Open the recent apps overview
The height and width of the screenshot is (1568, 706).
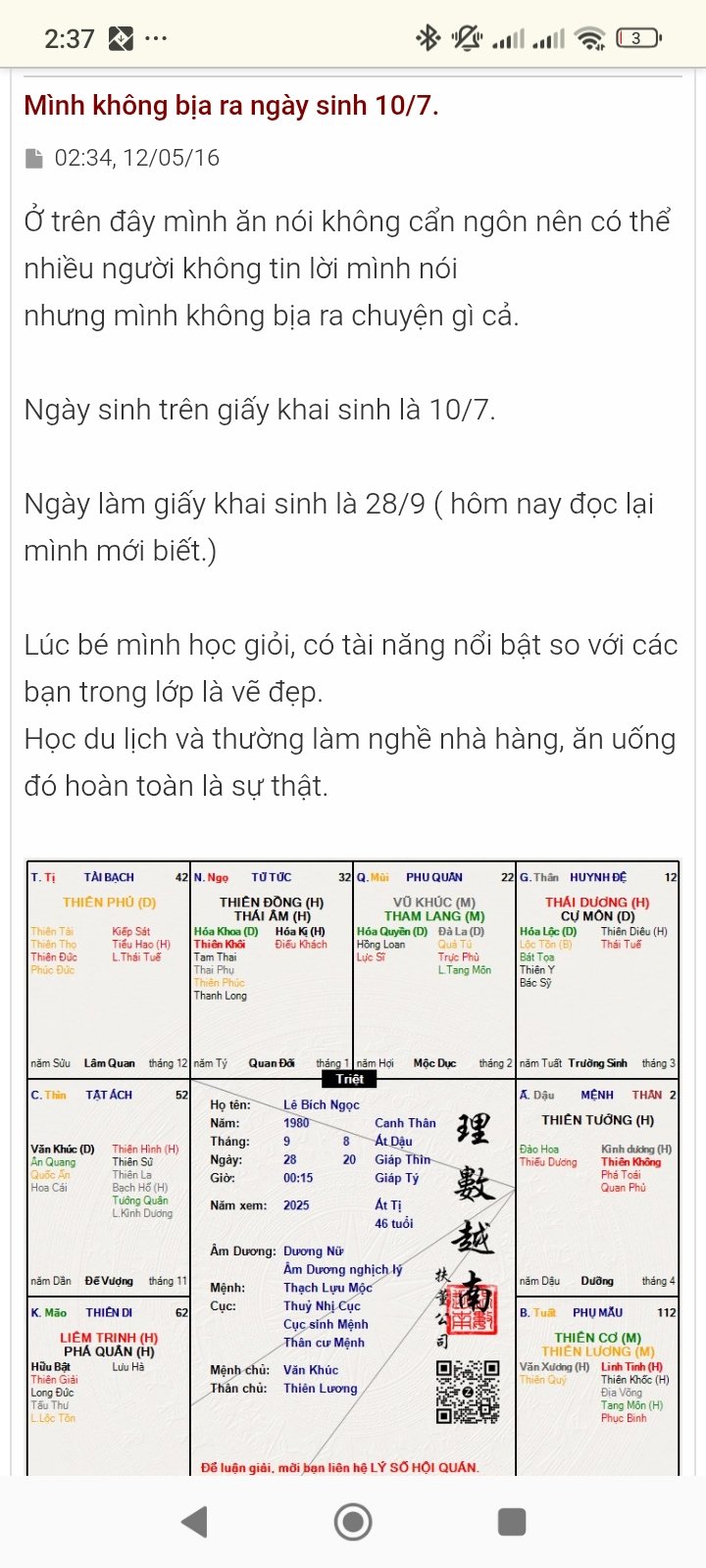point(512,1522)
